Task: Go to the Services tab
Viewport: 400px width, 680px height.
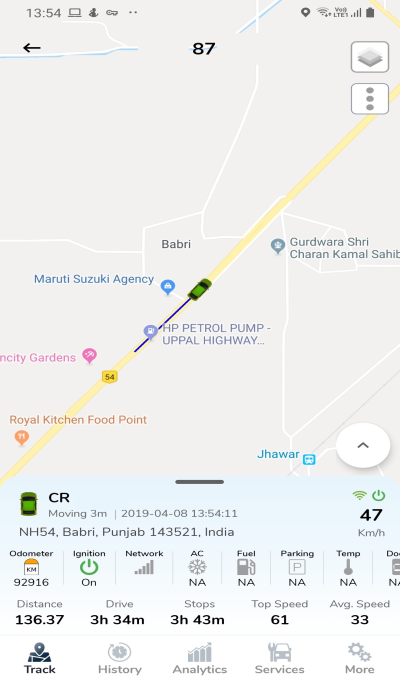Action: [x=279, y=659]
